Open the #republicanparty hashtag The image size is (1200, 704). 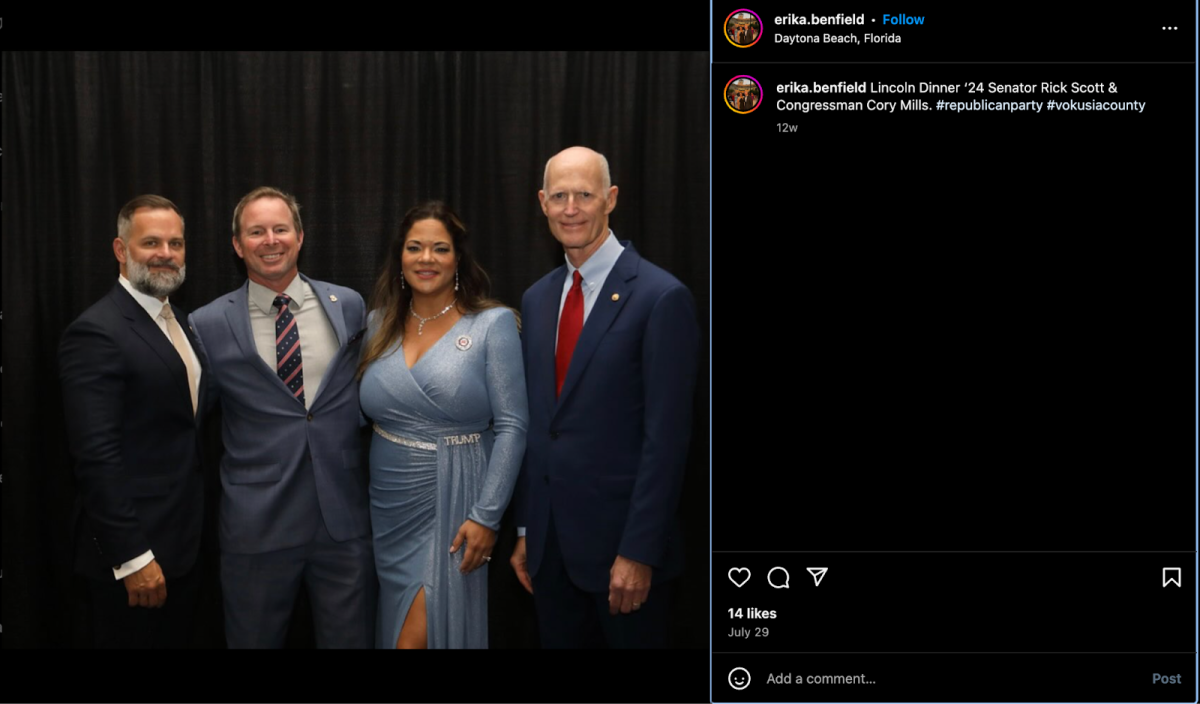(x=989, y=105)
